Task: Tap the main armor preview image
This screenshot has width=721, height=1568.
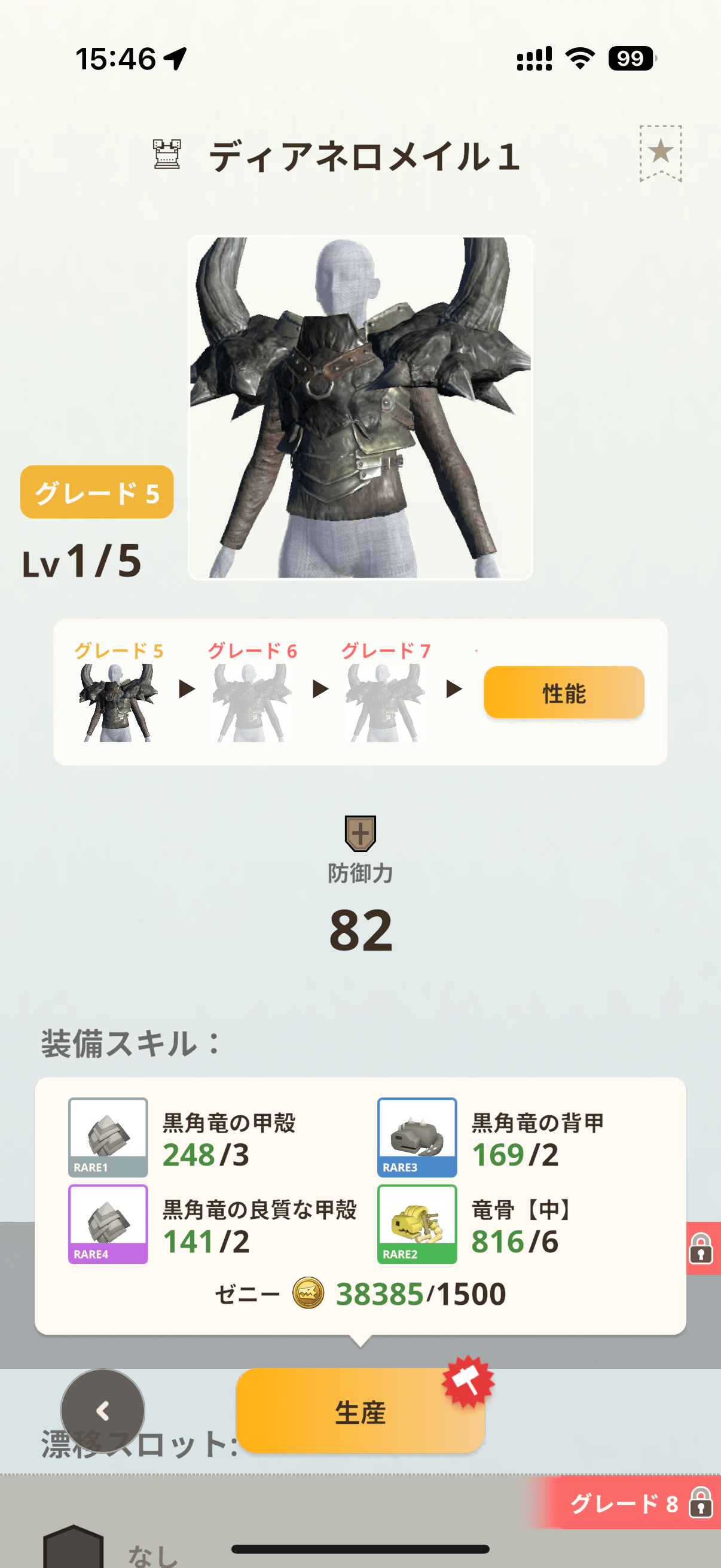Action: point(360,408)
